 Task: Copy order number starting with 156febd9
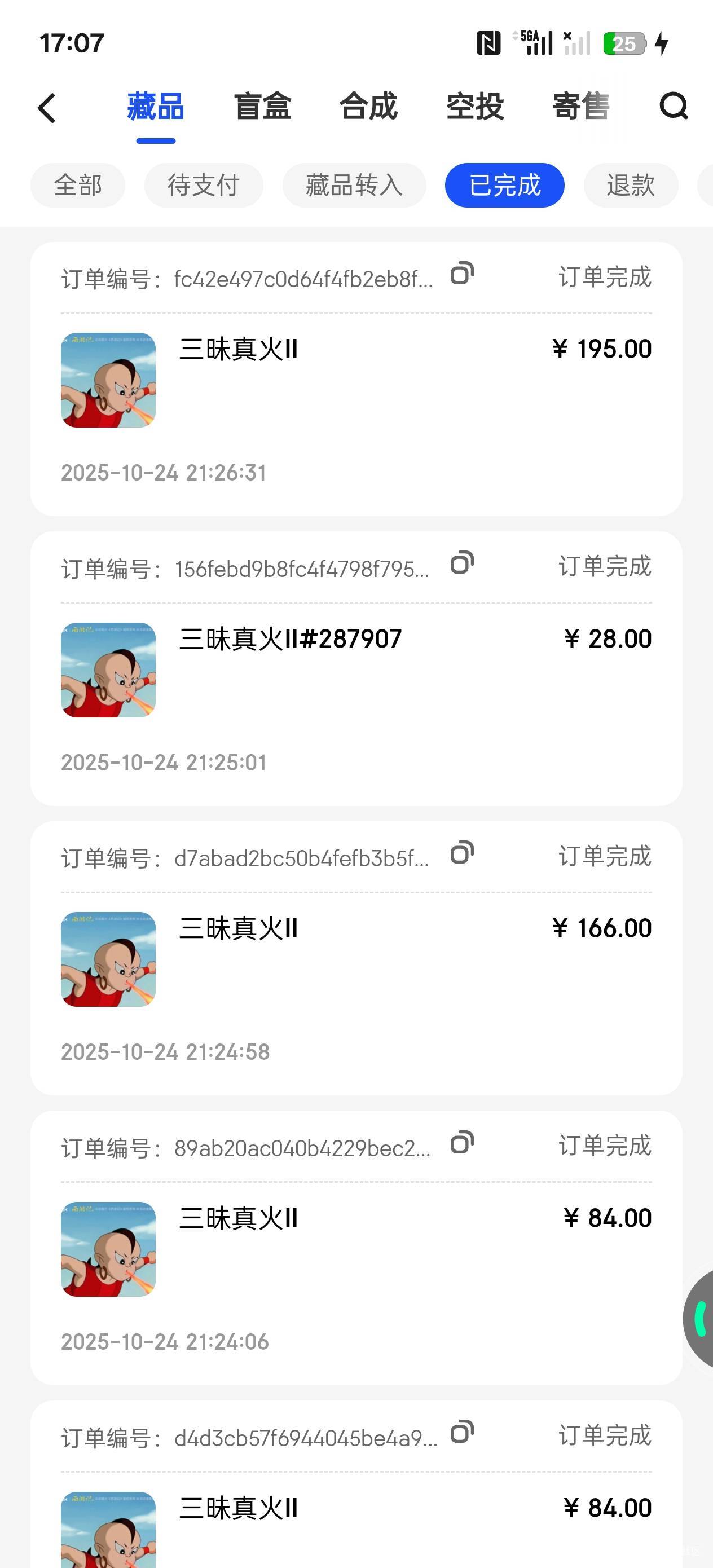click(x=461, y=563)
